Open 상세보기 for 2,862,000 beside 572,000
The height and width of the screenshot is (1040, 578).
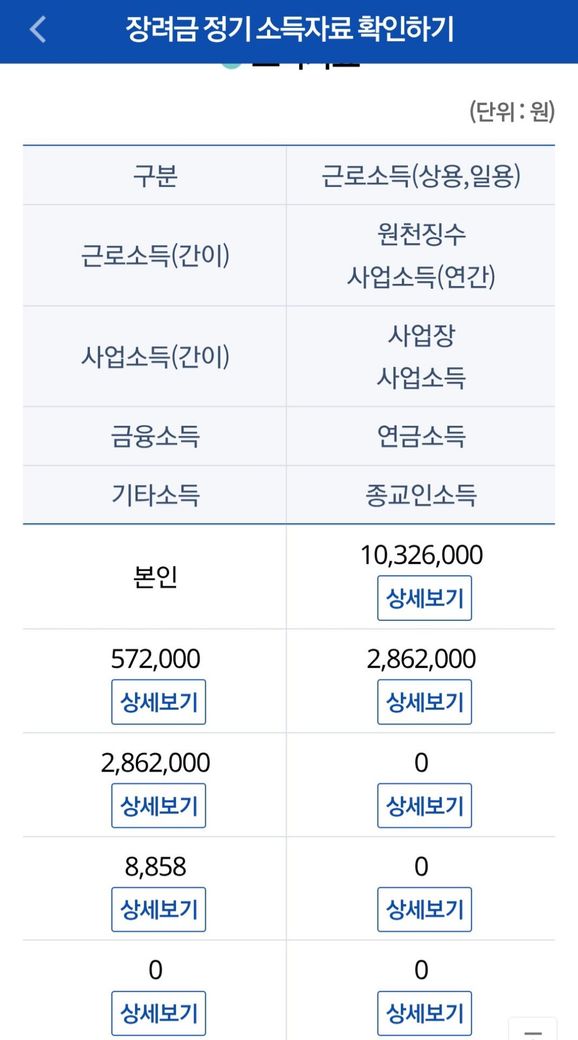424,702
